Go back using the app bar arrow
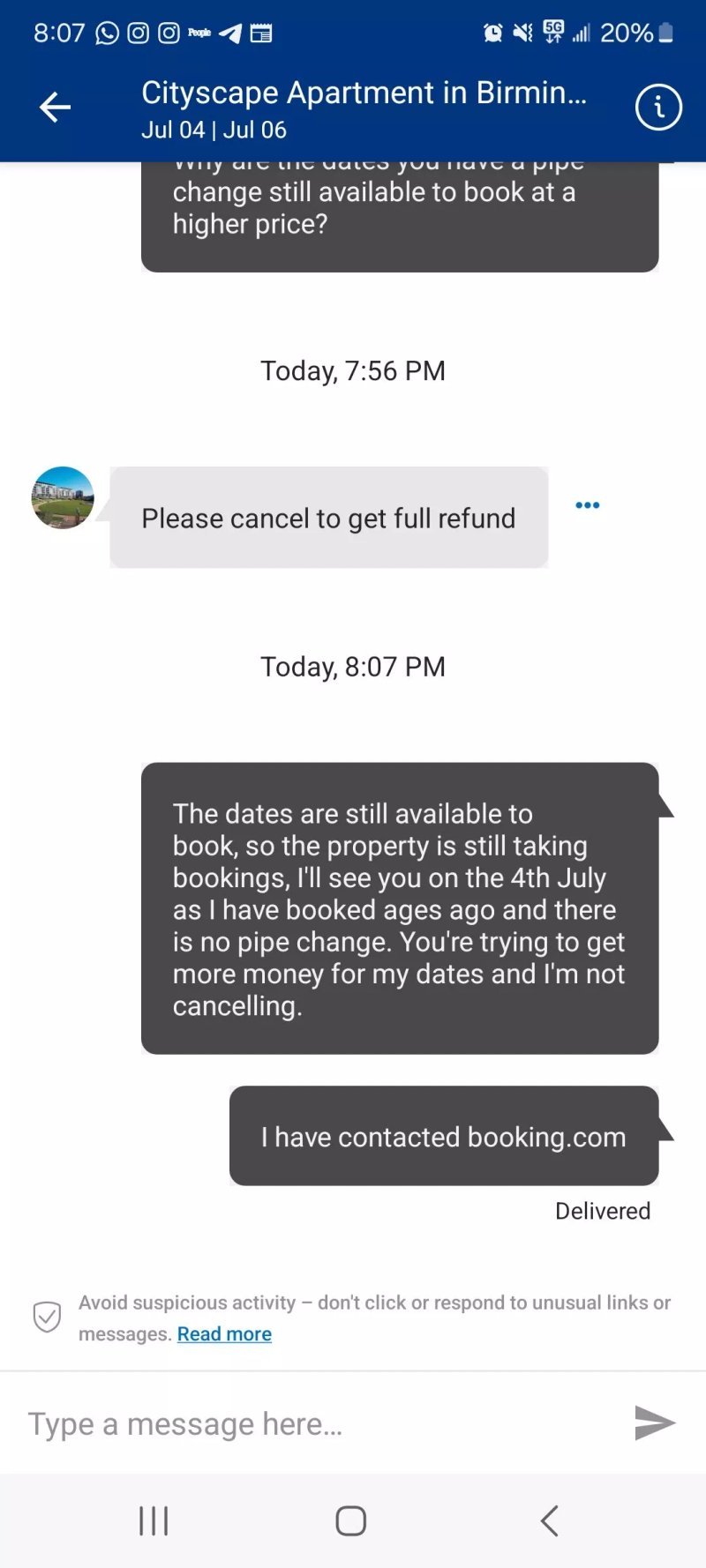706x1568 pixels. [55, 108]
